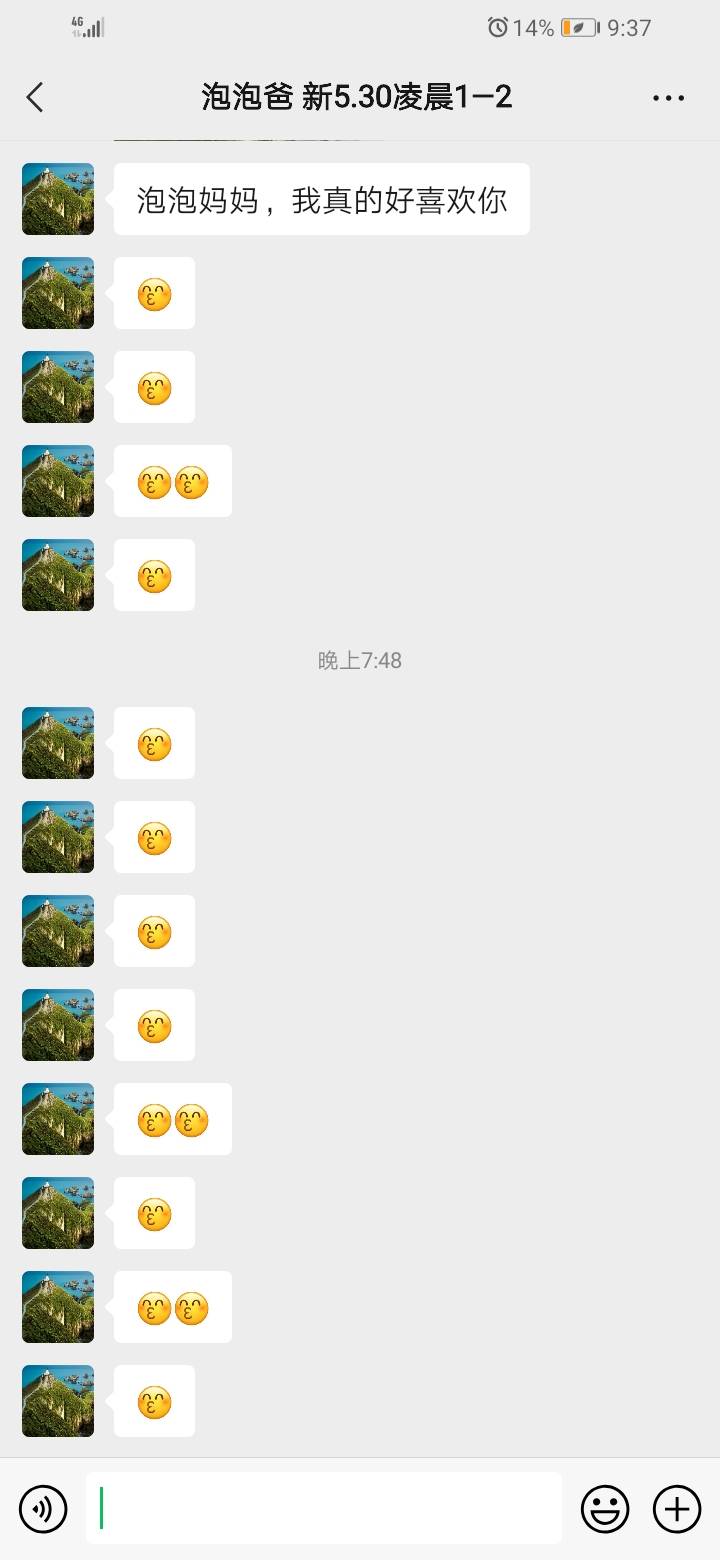Tap the last message bubble at the bottom

(x=154, y=1401)
